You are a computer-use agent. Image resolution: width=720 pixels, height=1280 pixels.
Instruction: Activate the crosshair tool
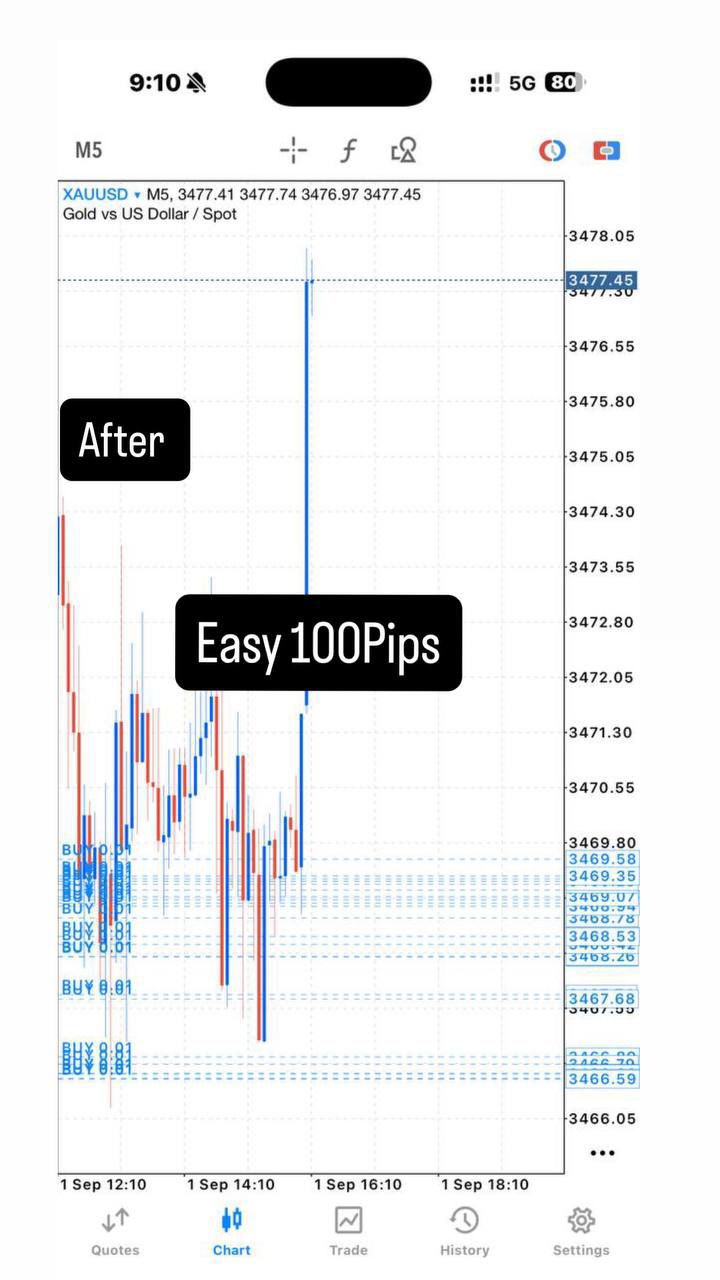tap(293, 151)
